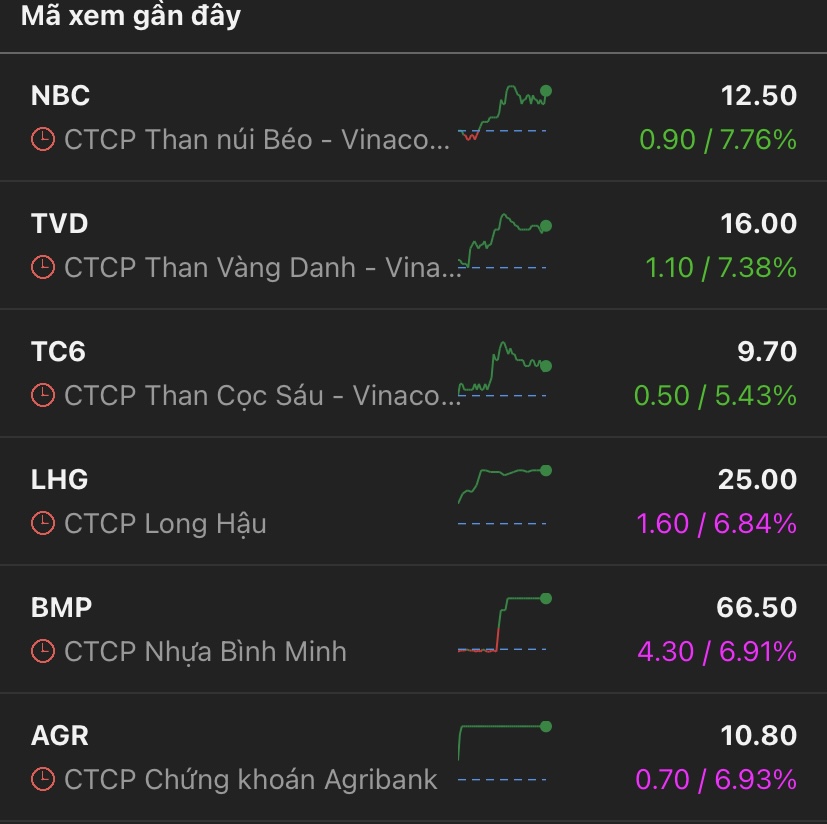827x824 pixels.
Task: Tap the AGR Chứng khoán Agribank row
Action: coord(240,757)
